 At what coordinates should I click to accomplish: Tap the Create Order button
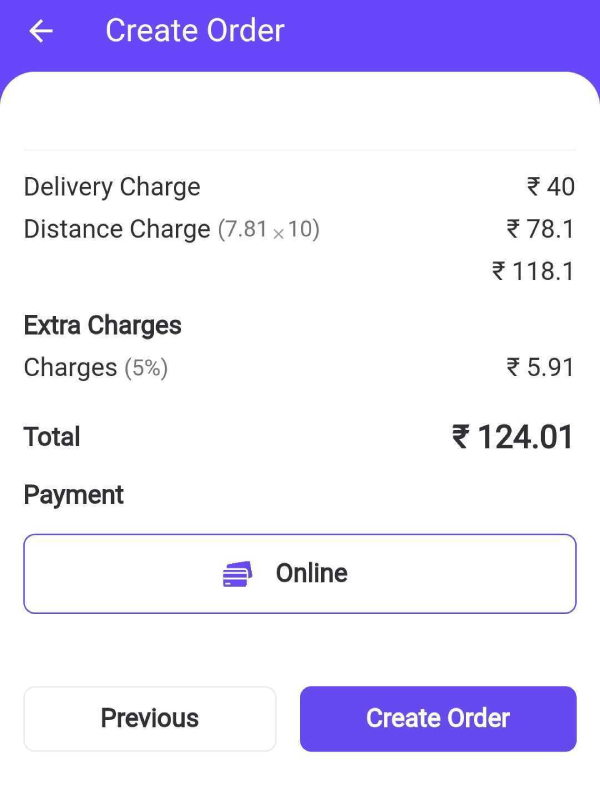[438, 718]
